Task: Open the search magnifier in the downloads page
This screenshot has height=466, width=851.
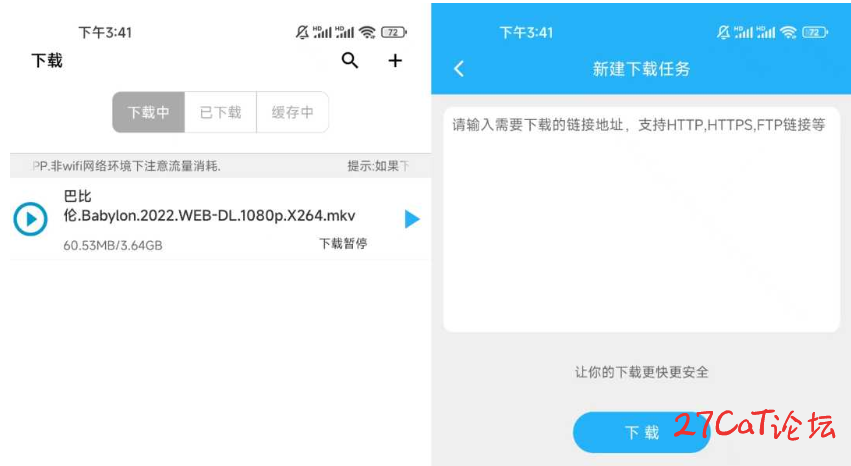Action: click(x=349, y=61)
